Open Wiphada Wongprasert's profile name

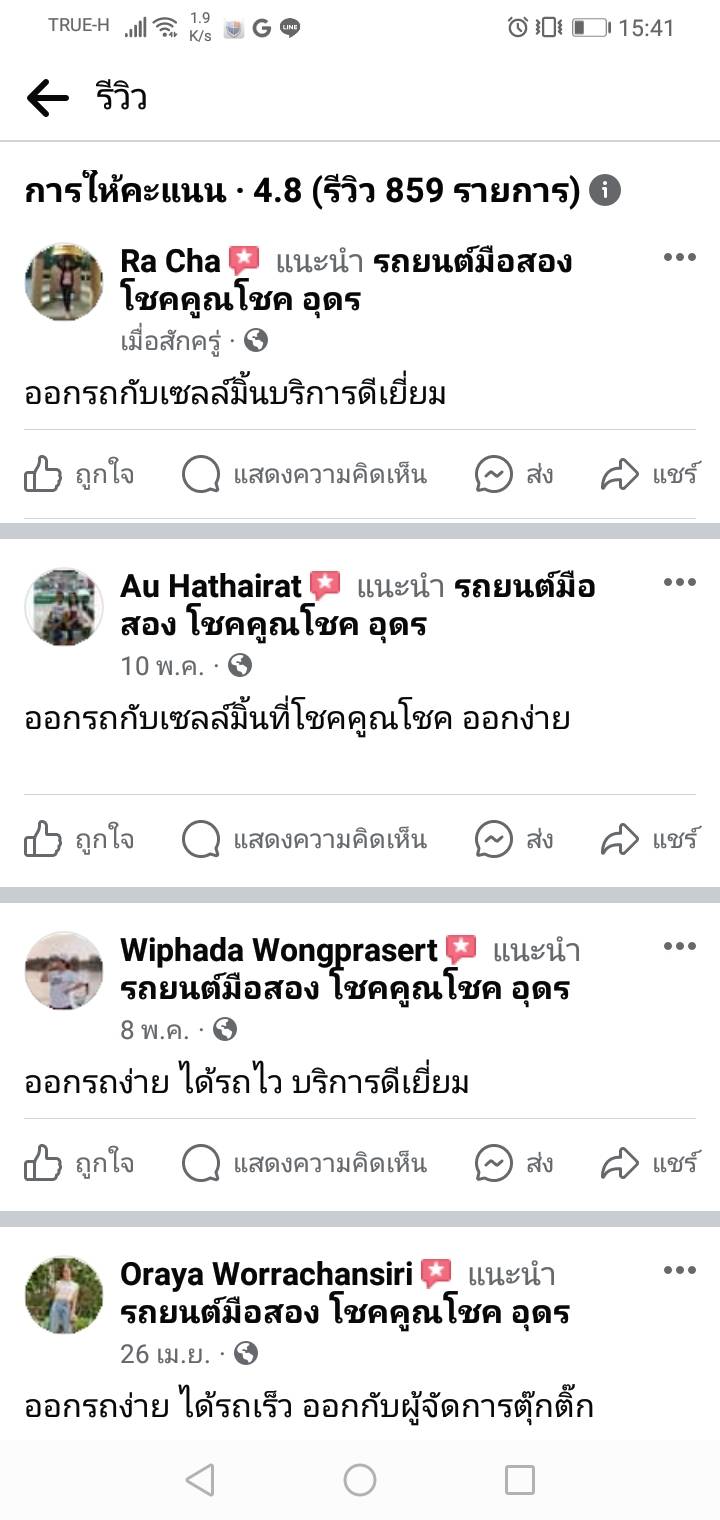click(x=279, y=949)
